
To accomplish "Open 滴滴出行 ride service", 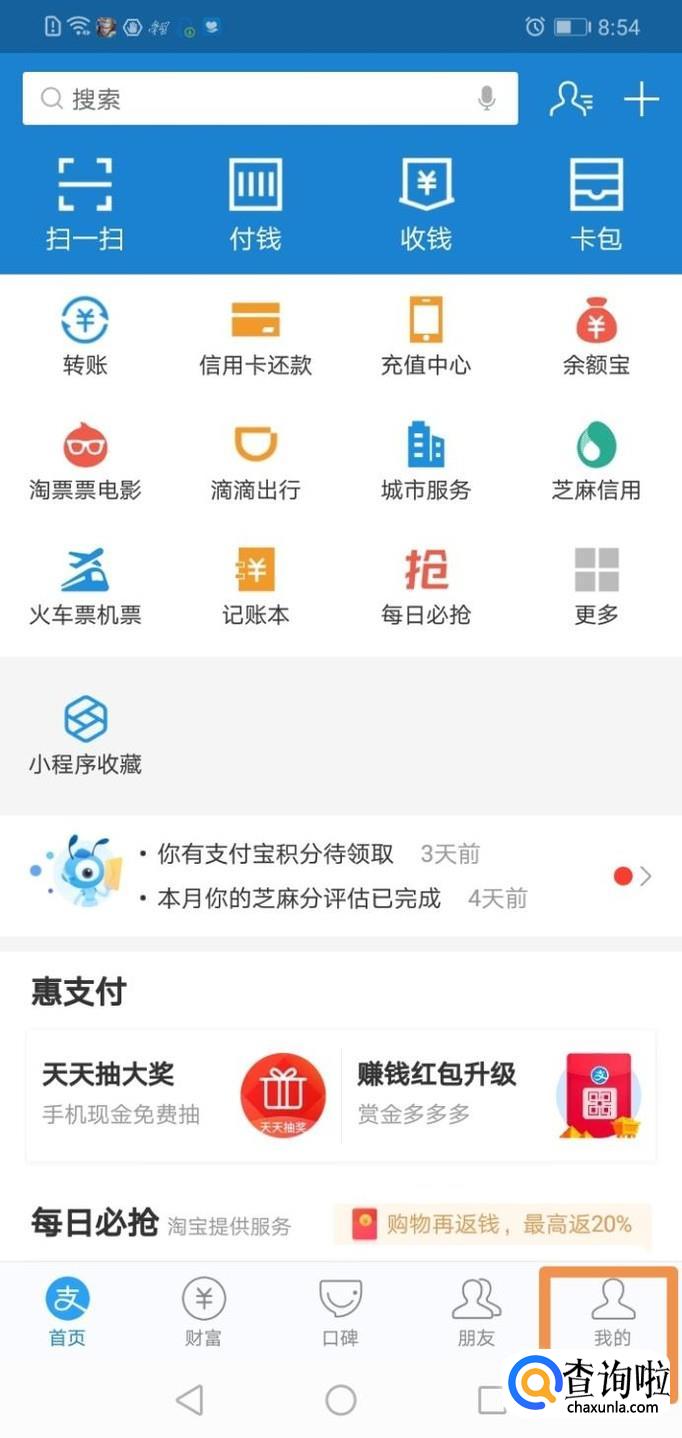I will (255, 462).
